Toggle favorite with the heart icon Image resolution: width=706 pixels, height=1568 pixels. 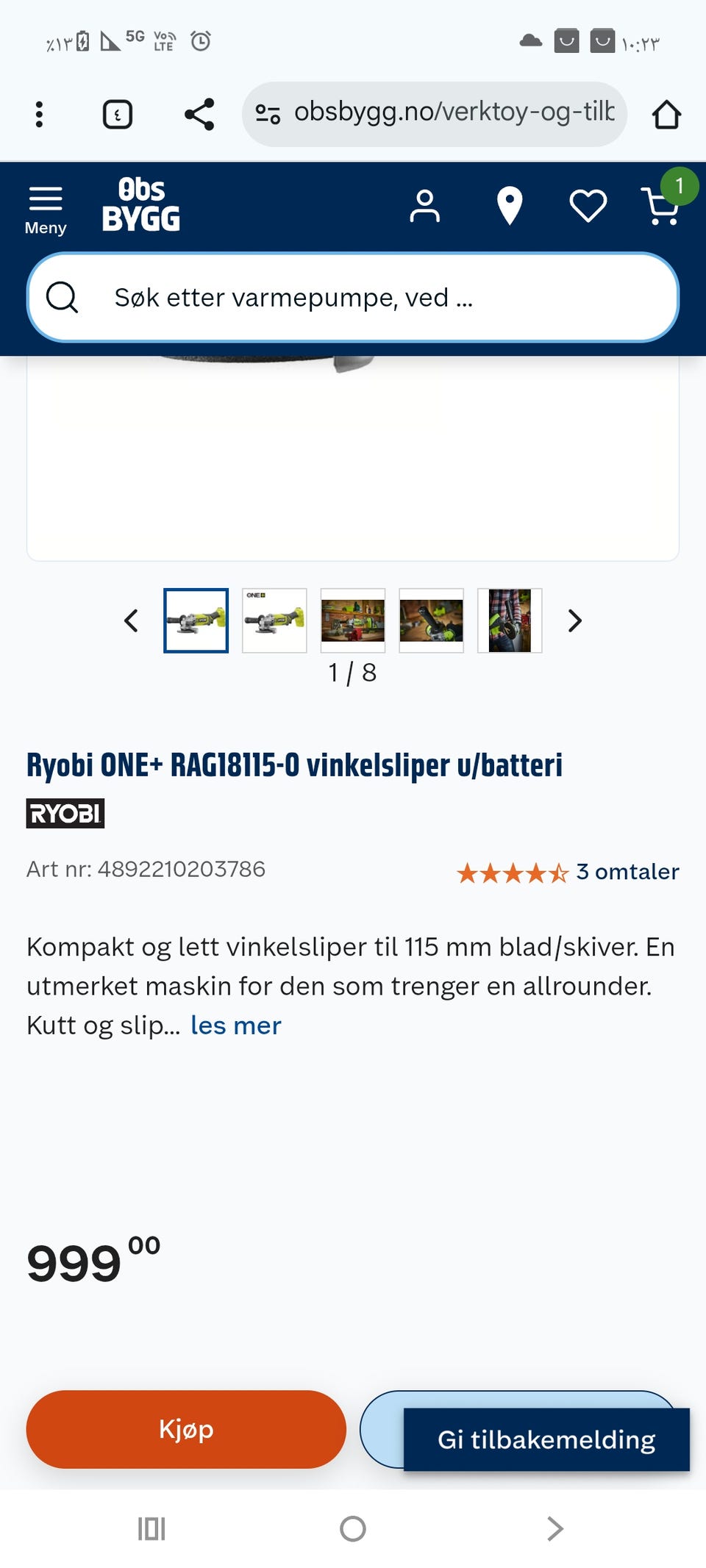point(587,207)
